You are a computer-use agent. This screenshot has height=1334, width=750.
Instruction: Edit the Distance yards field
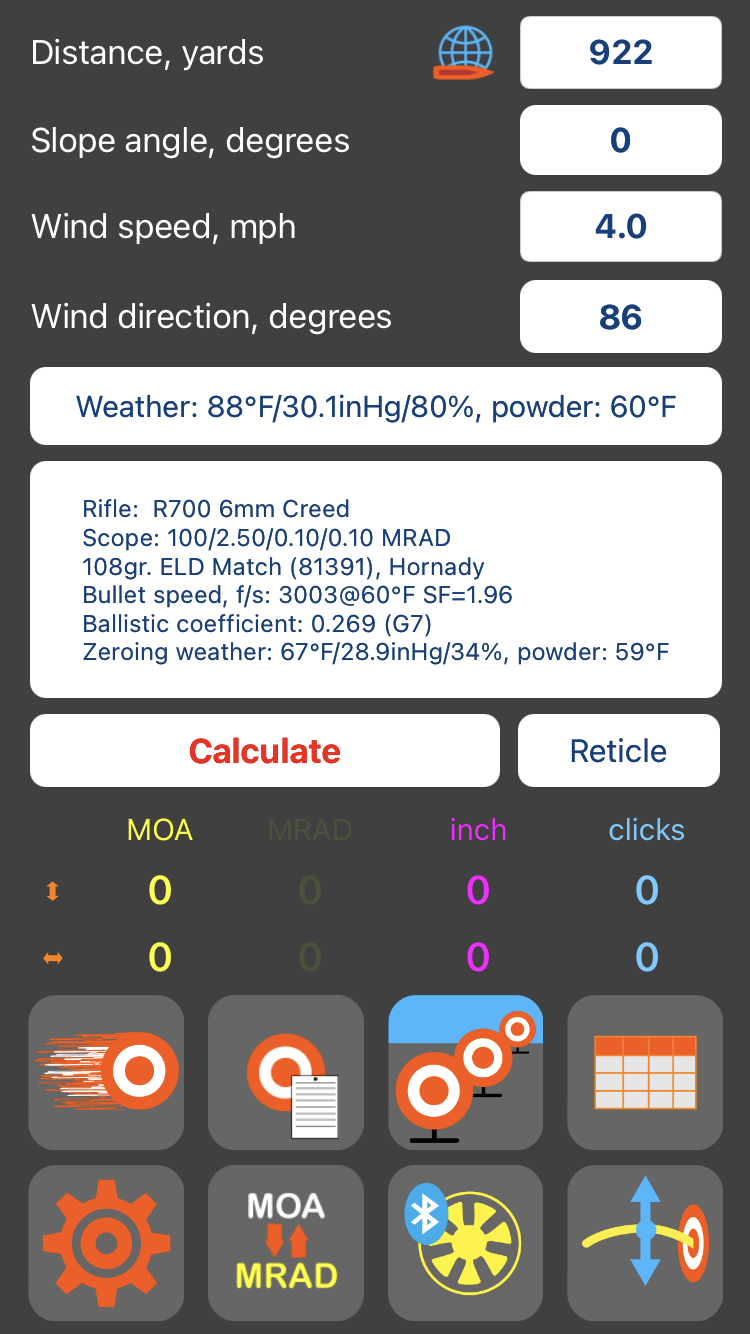coord(620,52)
